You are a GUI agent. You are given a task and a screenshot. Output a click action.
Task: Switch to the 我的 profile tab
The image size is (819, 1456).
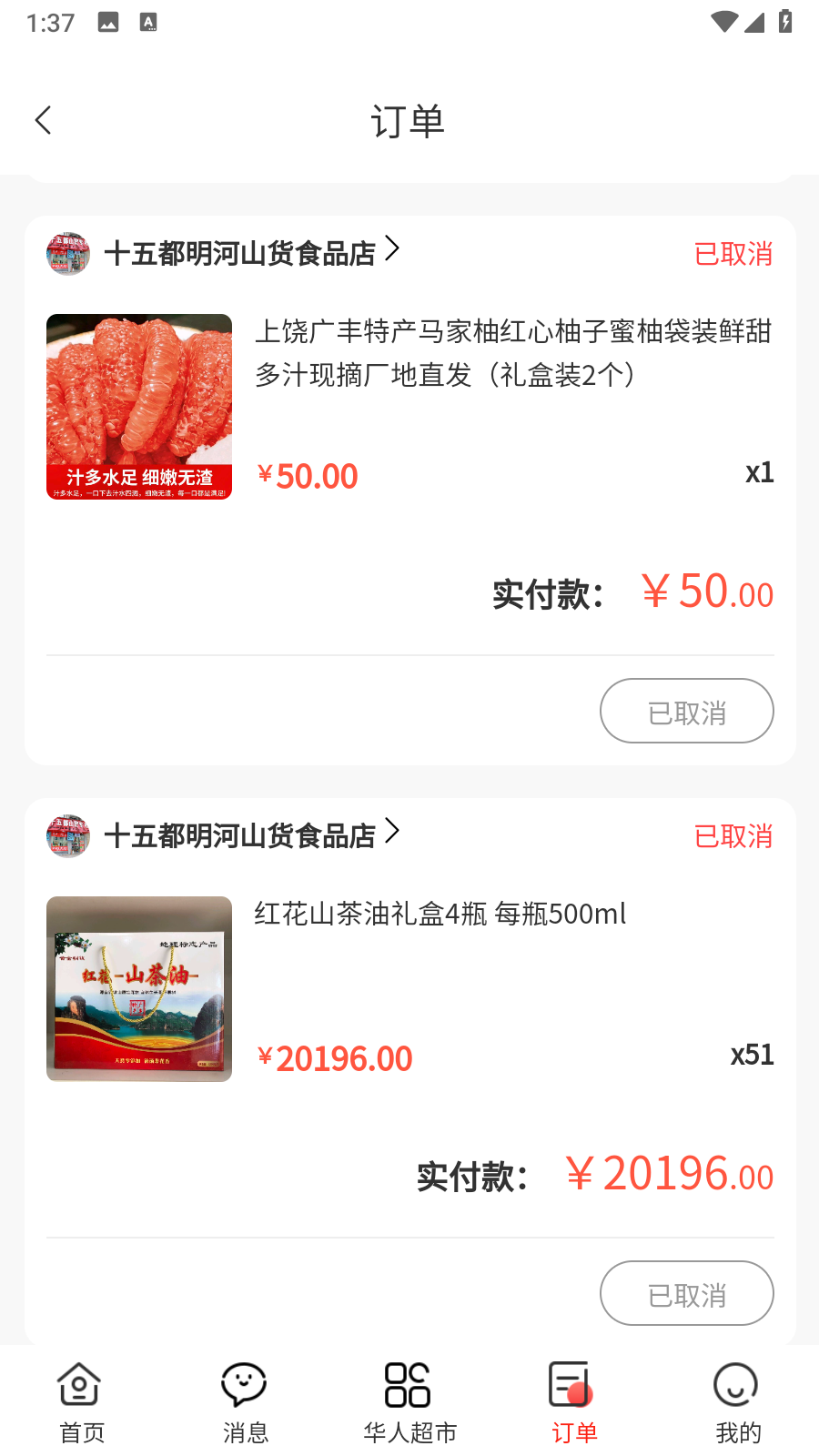tap(737, 1403)
